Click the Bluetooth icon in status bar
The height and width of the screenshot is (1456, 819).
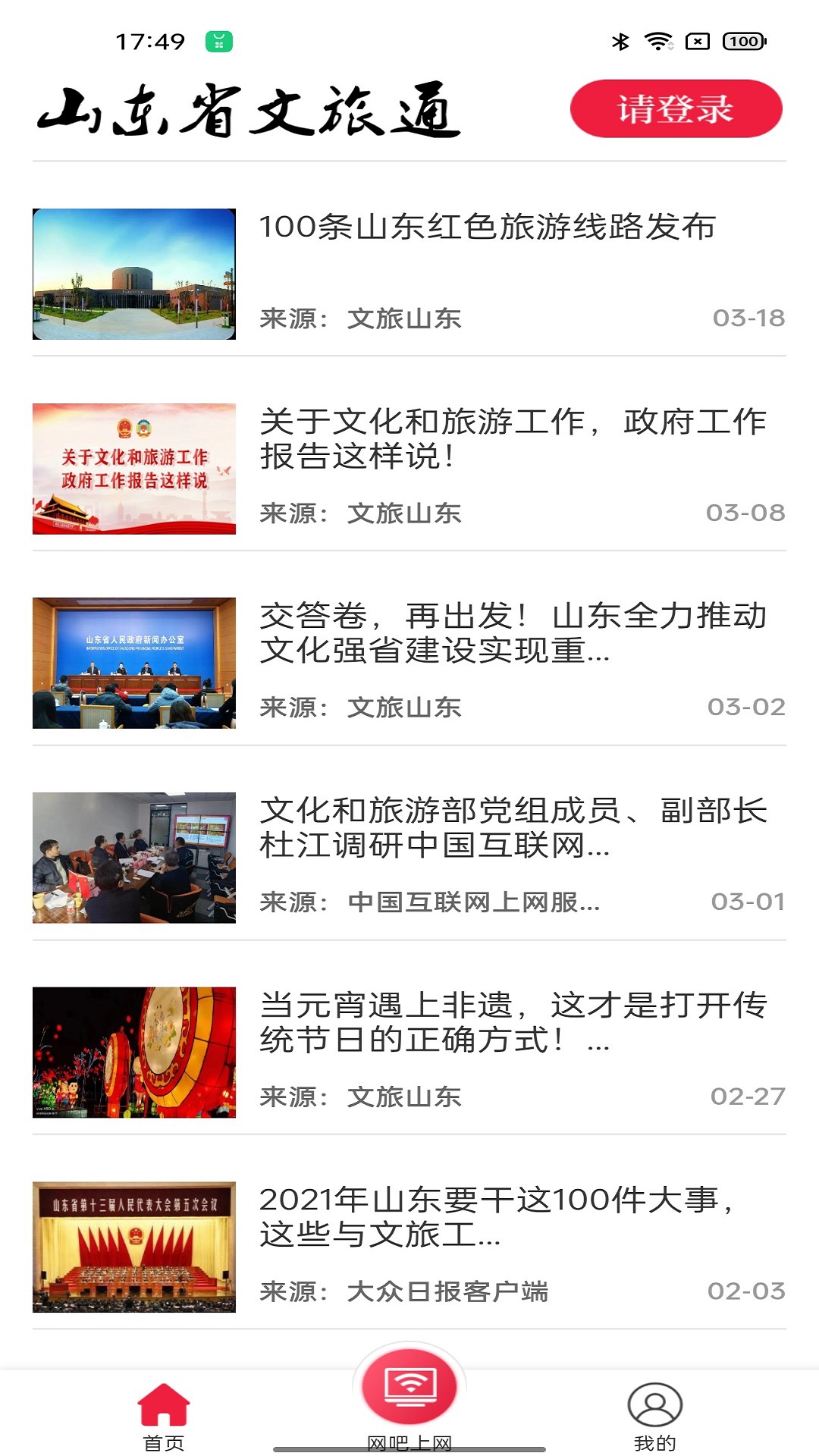[622, 43]
